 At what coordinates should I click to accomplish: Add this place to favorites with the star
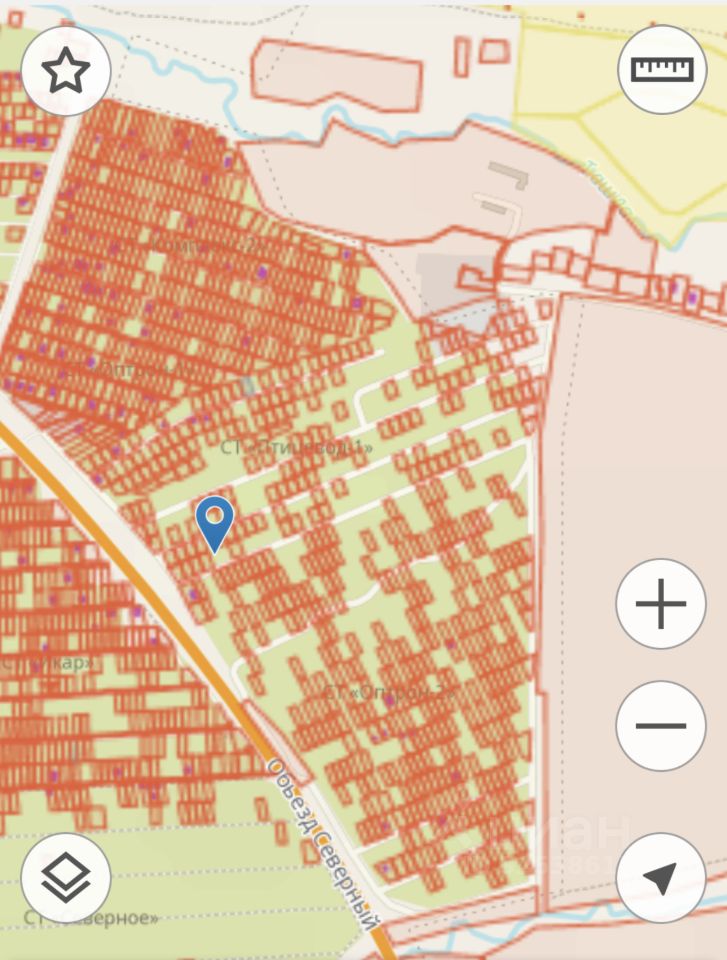66,71
